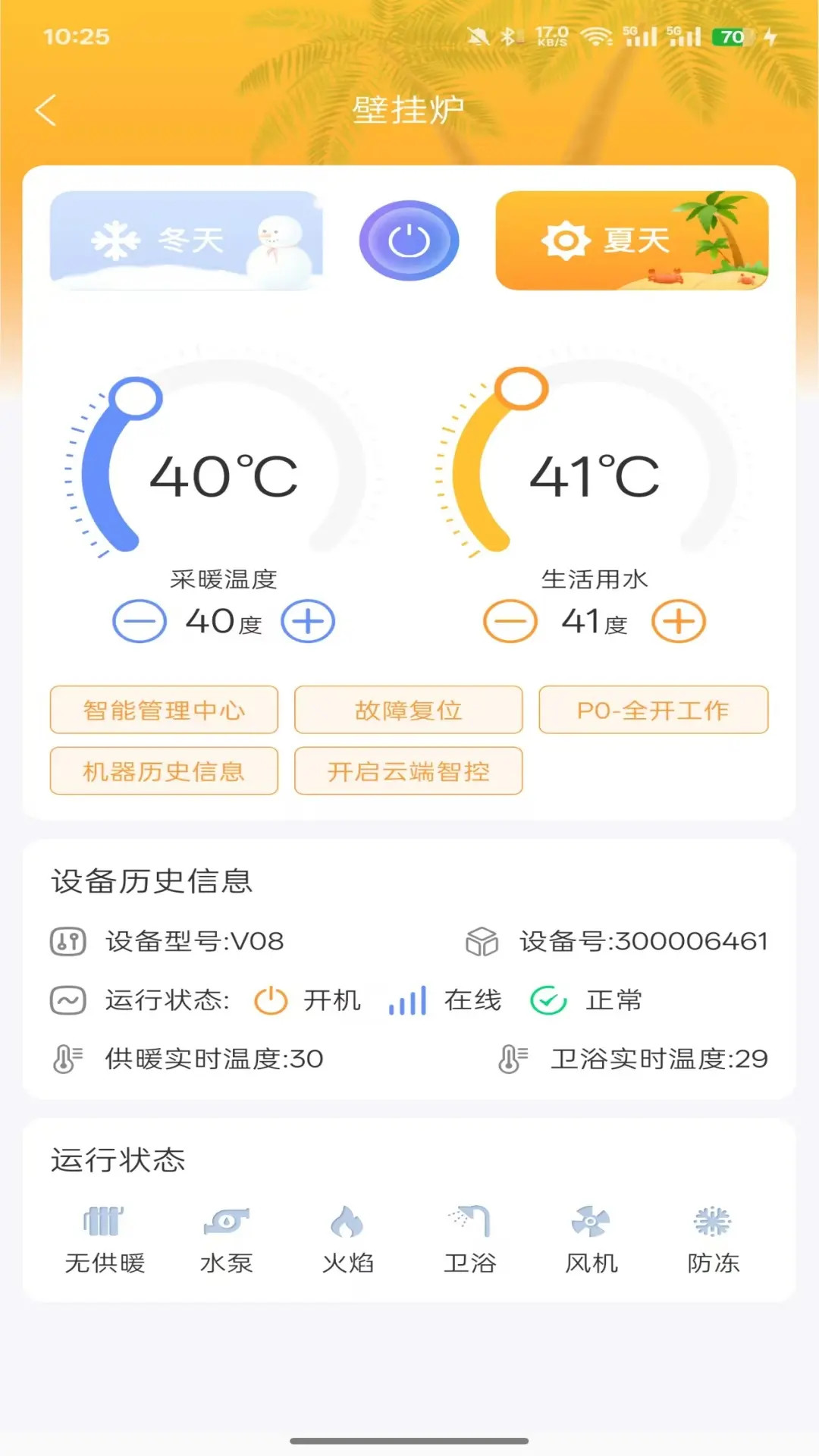The height and width of the screenshot is (1456, 819).
Task: Go back using the top-left arrow
Action: tap(45, 109)
